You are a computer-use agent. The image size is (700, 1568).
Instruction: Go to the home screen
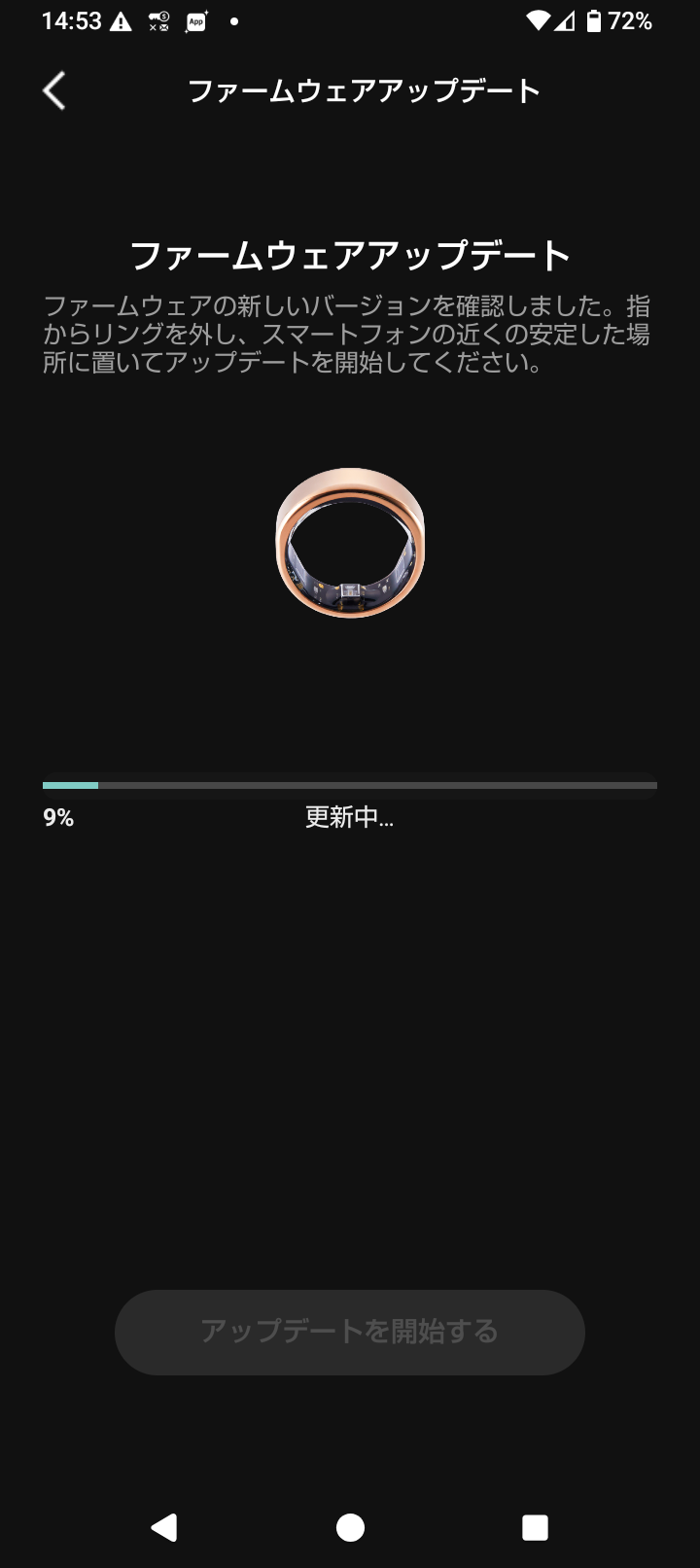point(350,1527)
